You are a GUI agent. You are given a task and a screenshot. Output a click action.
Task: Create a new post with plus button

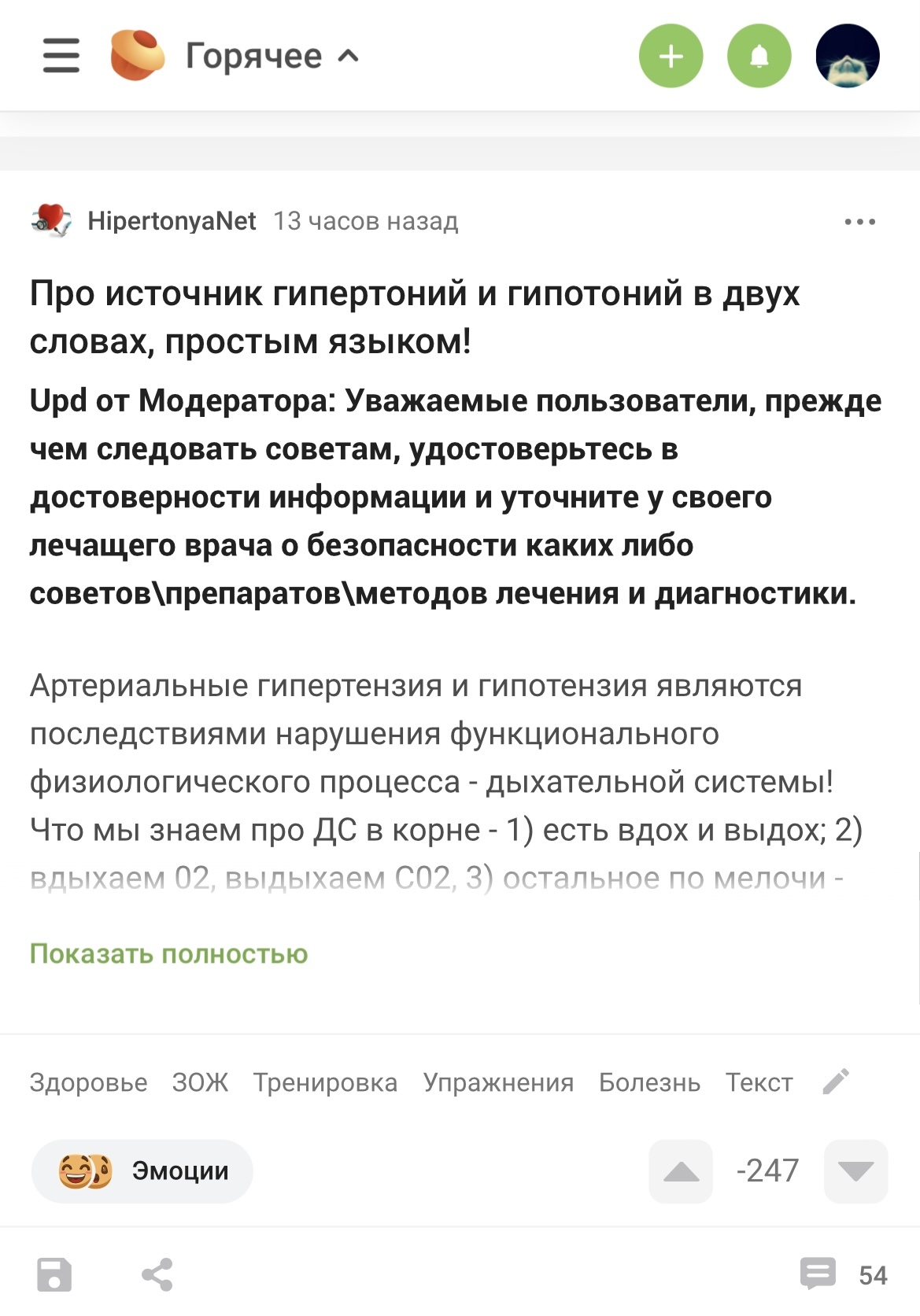(671, 56)
